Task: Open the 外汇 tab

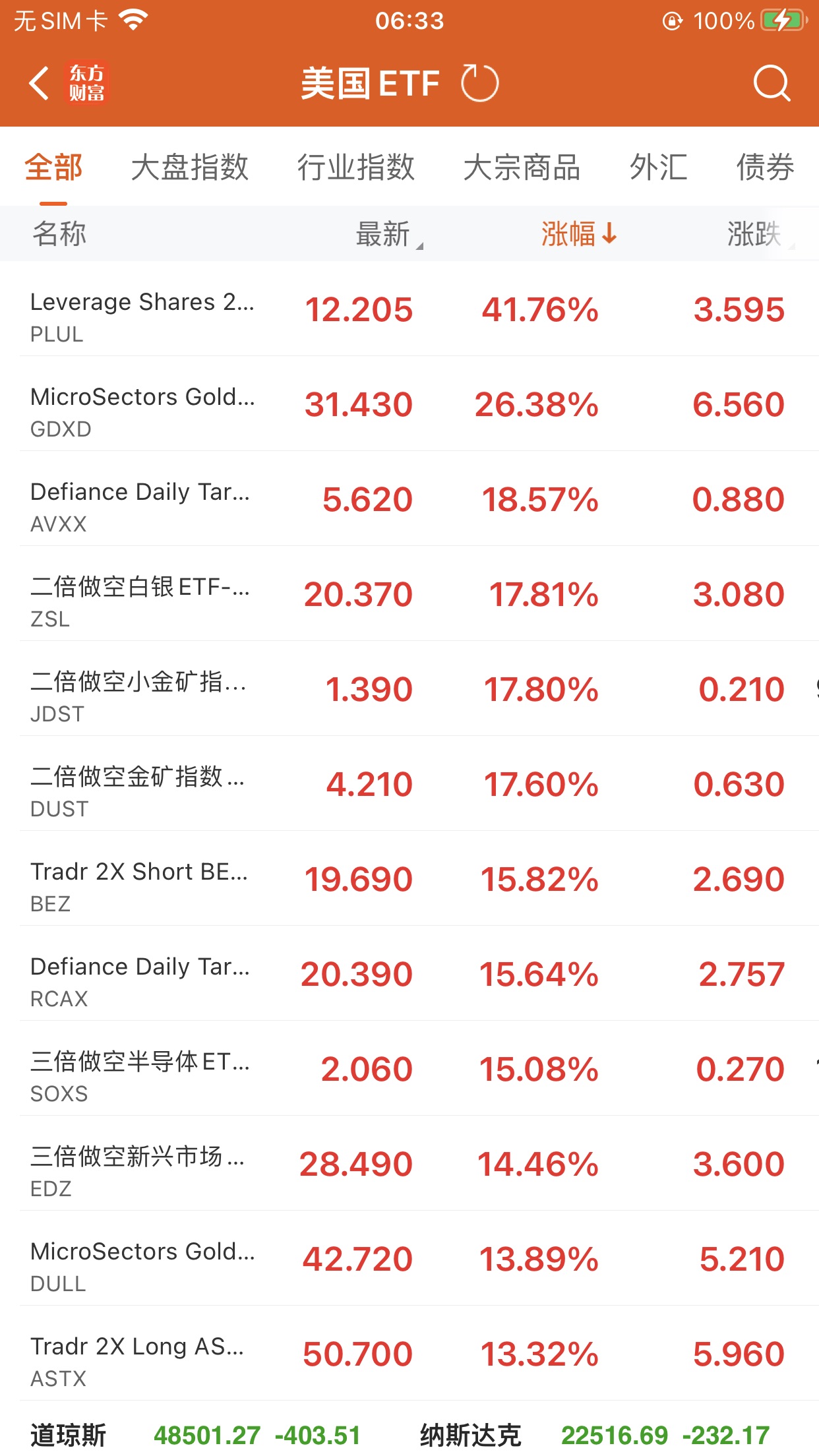Action: [658, 167]
